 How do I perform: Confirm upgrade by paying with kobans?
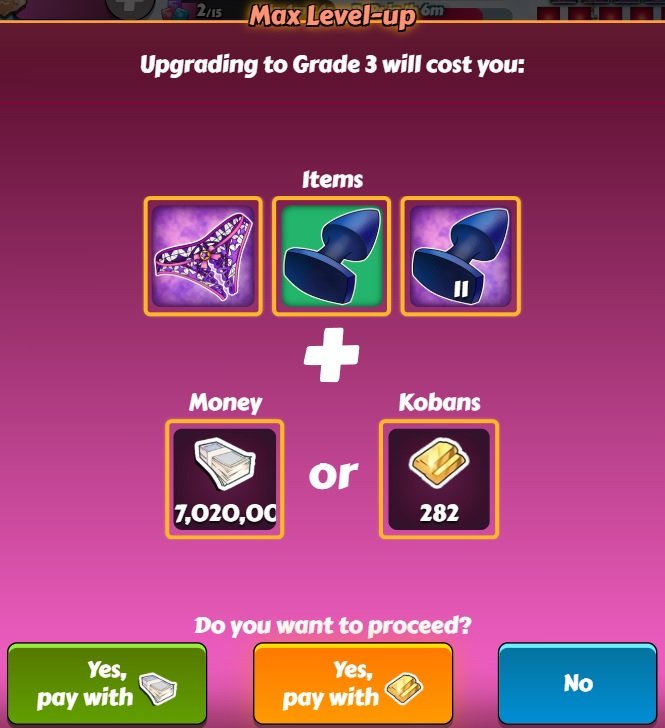(x=352, y=684)
